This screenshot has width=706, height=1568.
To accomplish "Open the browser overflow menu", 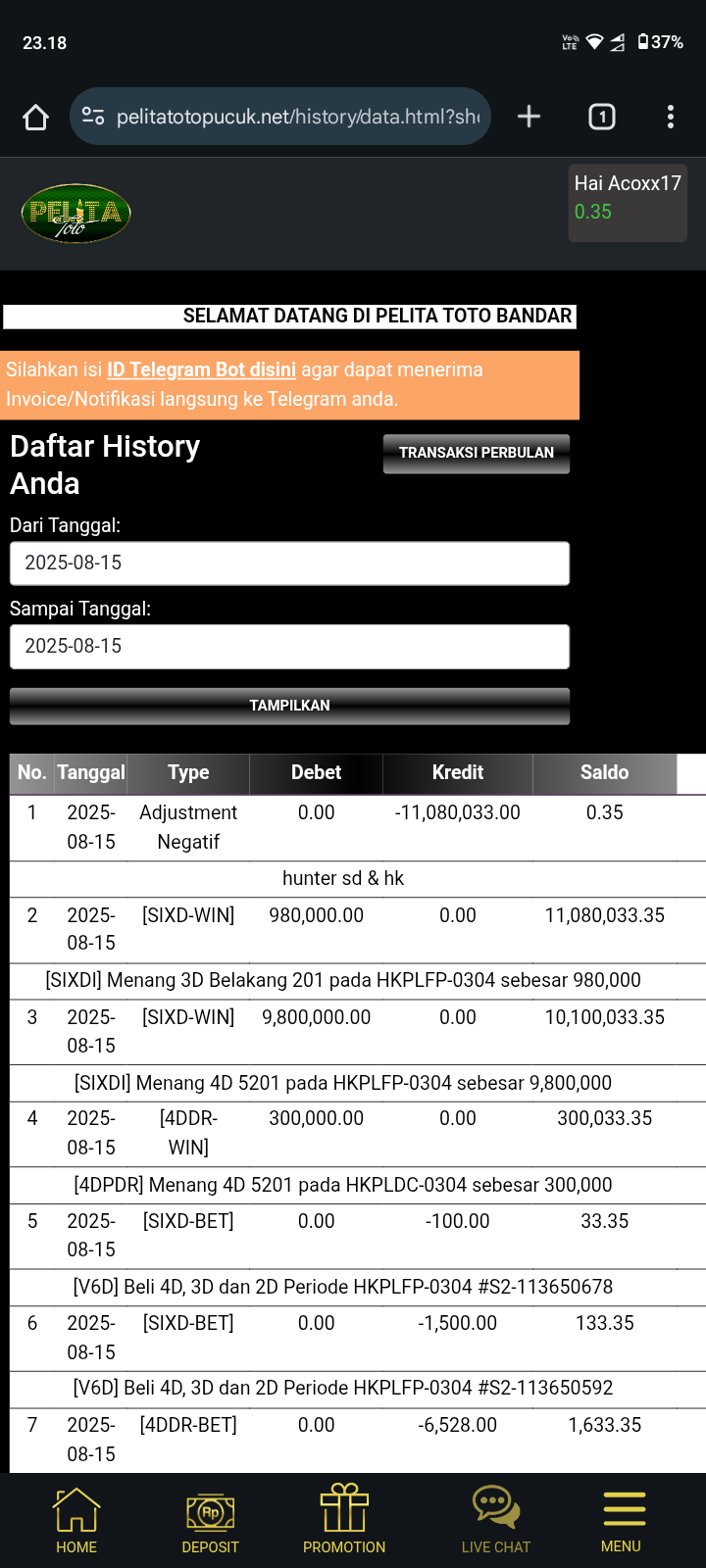I will click(671, 117).
